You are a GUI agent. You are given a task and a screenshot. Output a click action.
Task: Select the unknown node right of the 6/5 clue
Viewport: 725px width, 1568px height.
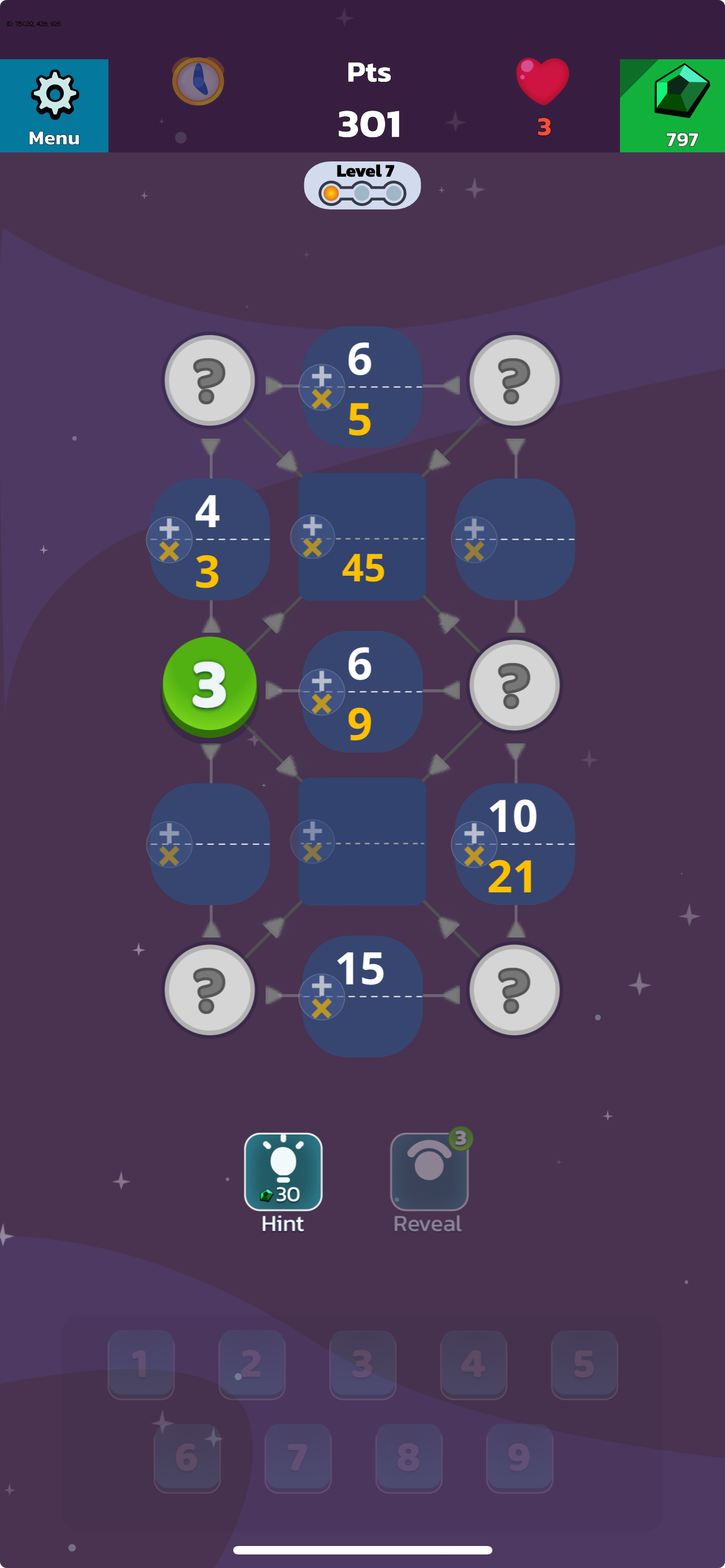514,380
